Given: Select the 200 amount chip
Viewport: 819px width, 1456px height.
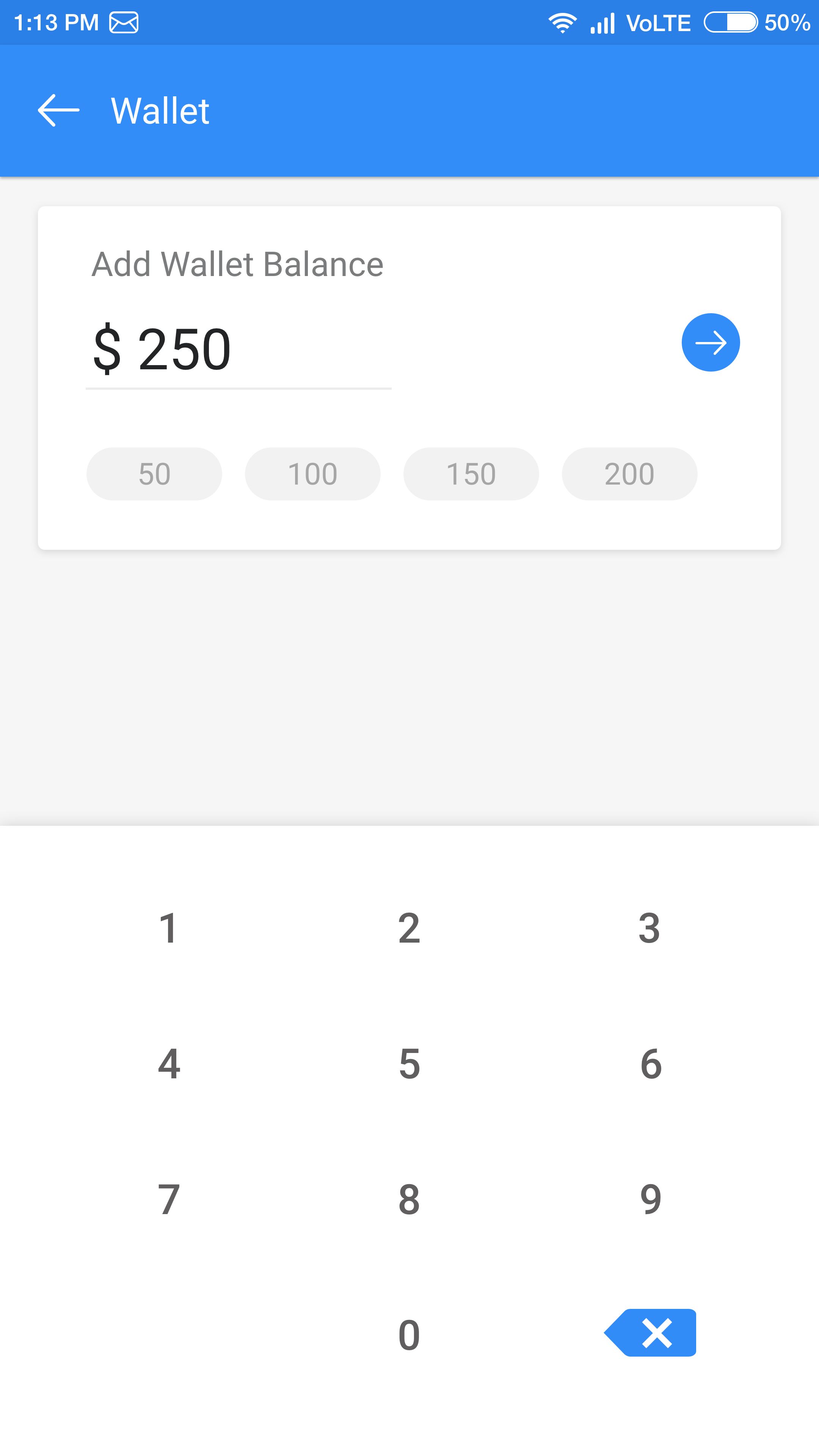Looking at the screenshot, I should (x=629, y=474).
